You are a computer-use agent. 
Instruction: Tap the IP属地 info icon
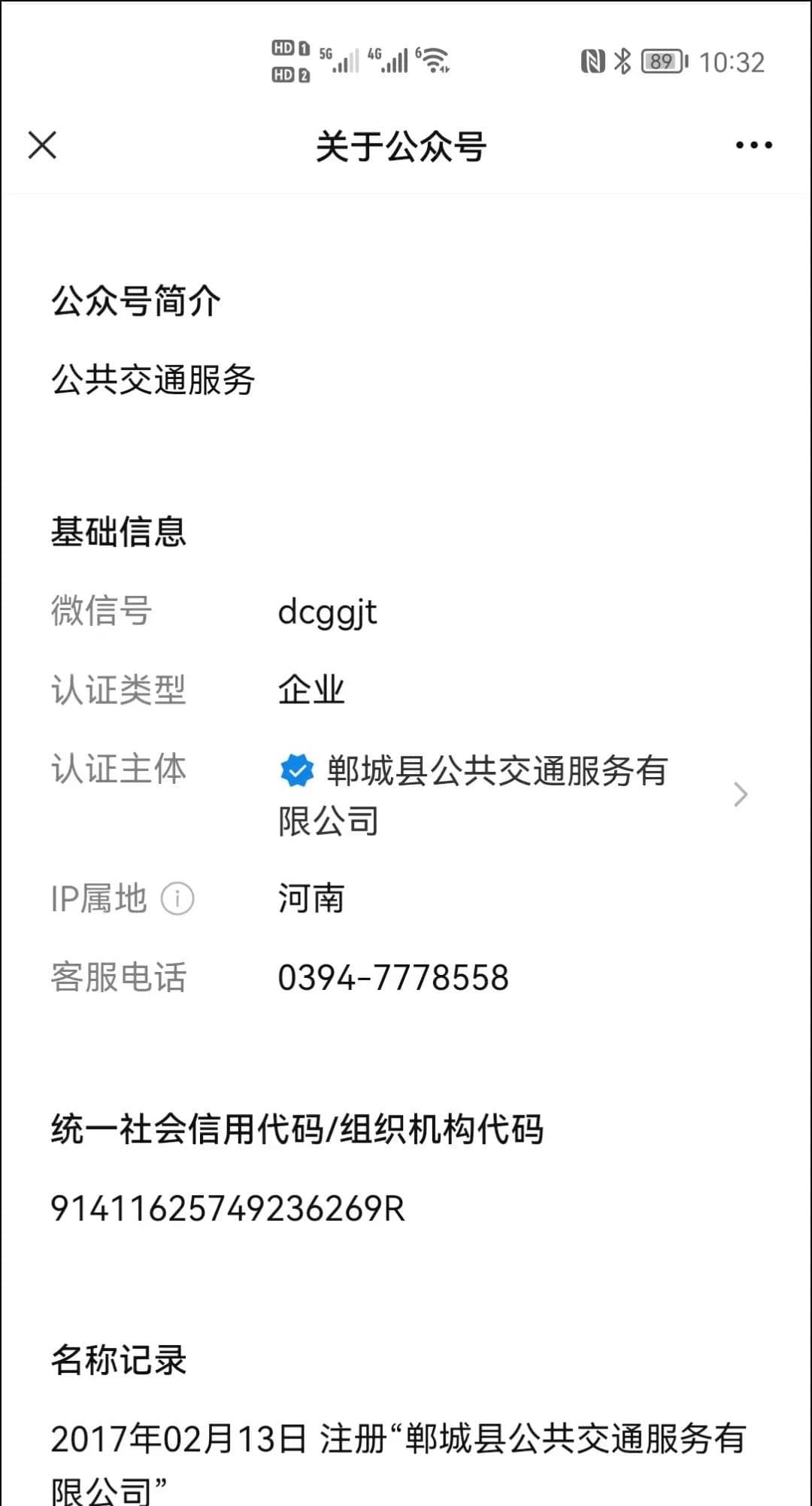click(x=178, y=899)
